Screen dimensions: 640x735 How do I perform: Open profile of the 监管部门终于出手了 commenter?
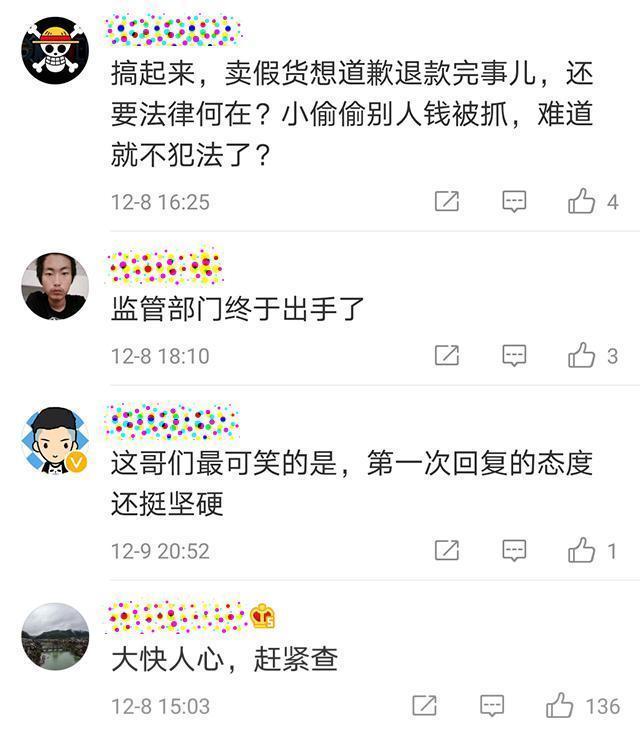(55, 286)
